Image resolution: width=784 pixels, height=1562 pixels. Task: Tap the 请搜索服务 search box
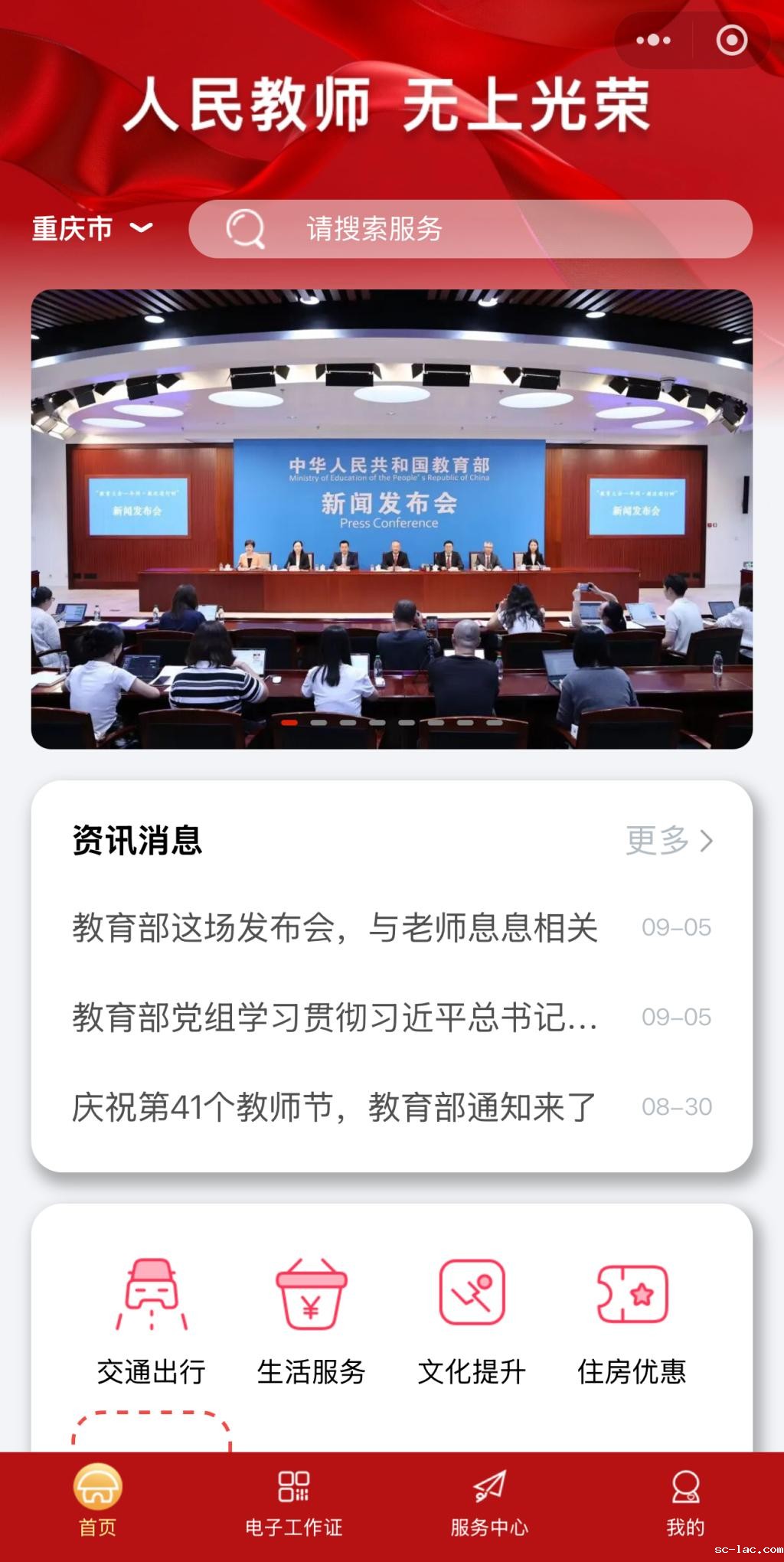[470, 229]
